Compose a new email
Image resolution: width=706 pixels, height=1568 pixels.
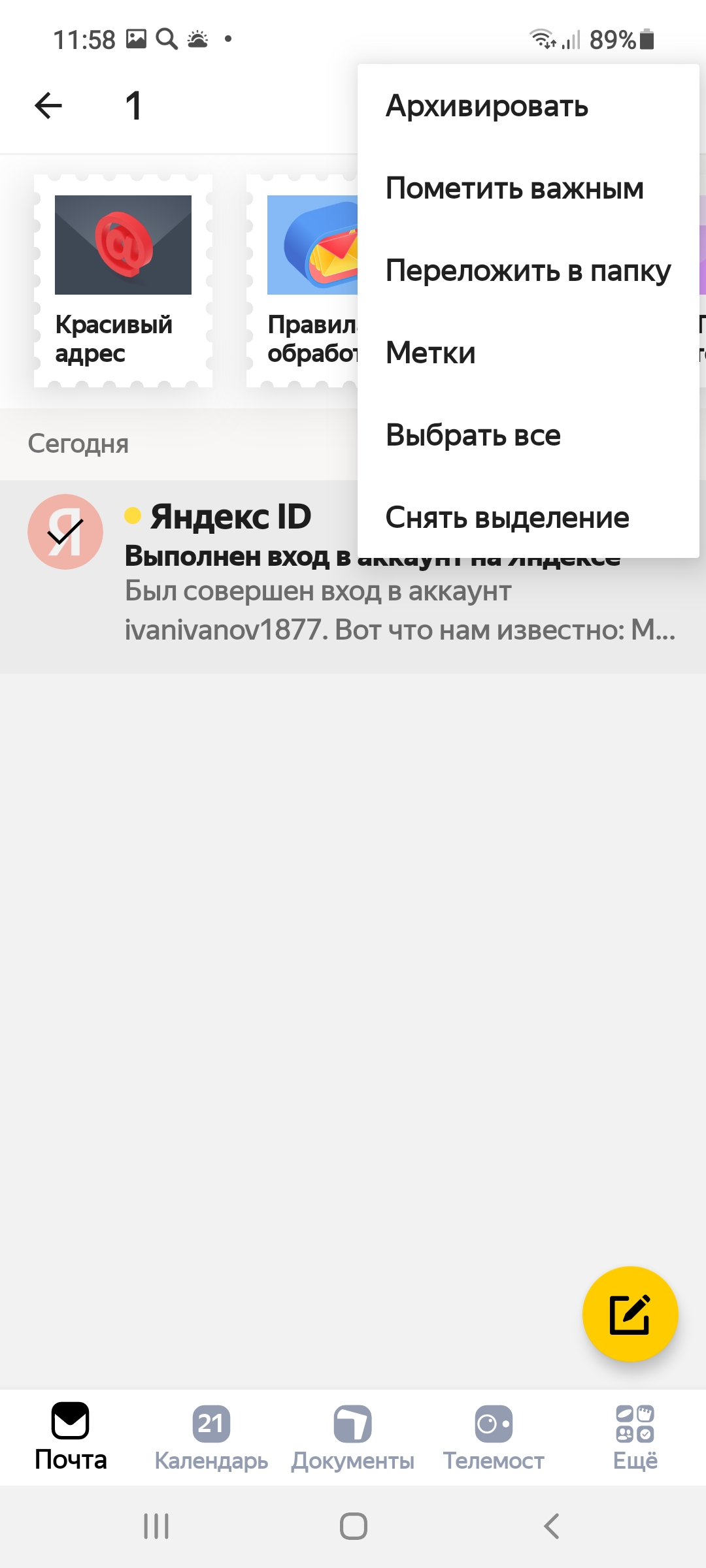630,1314
